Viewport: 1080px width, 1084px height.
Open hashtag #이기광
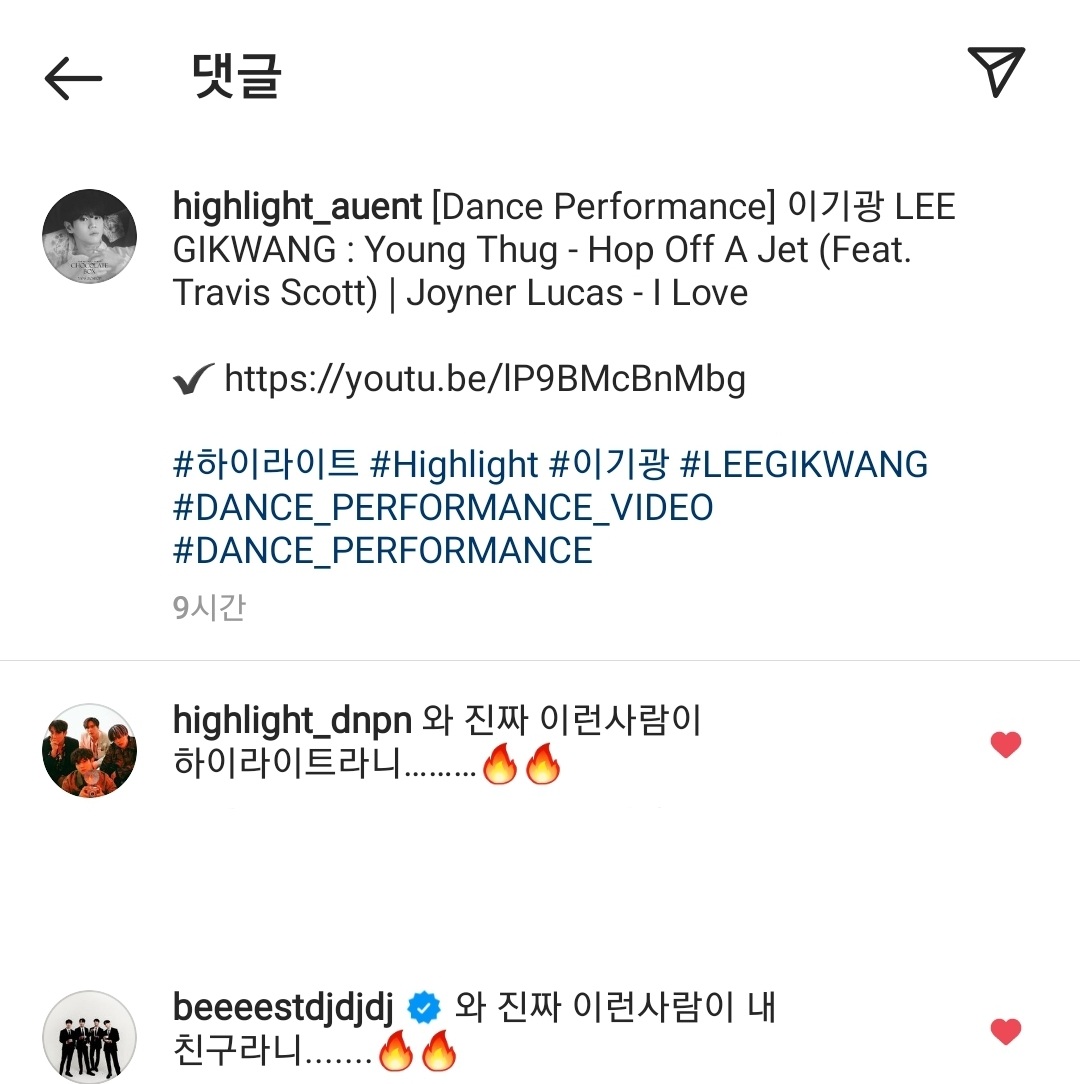[x=608, y=465]
